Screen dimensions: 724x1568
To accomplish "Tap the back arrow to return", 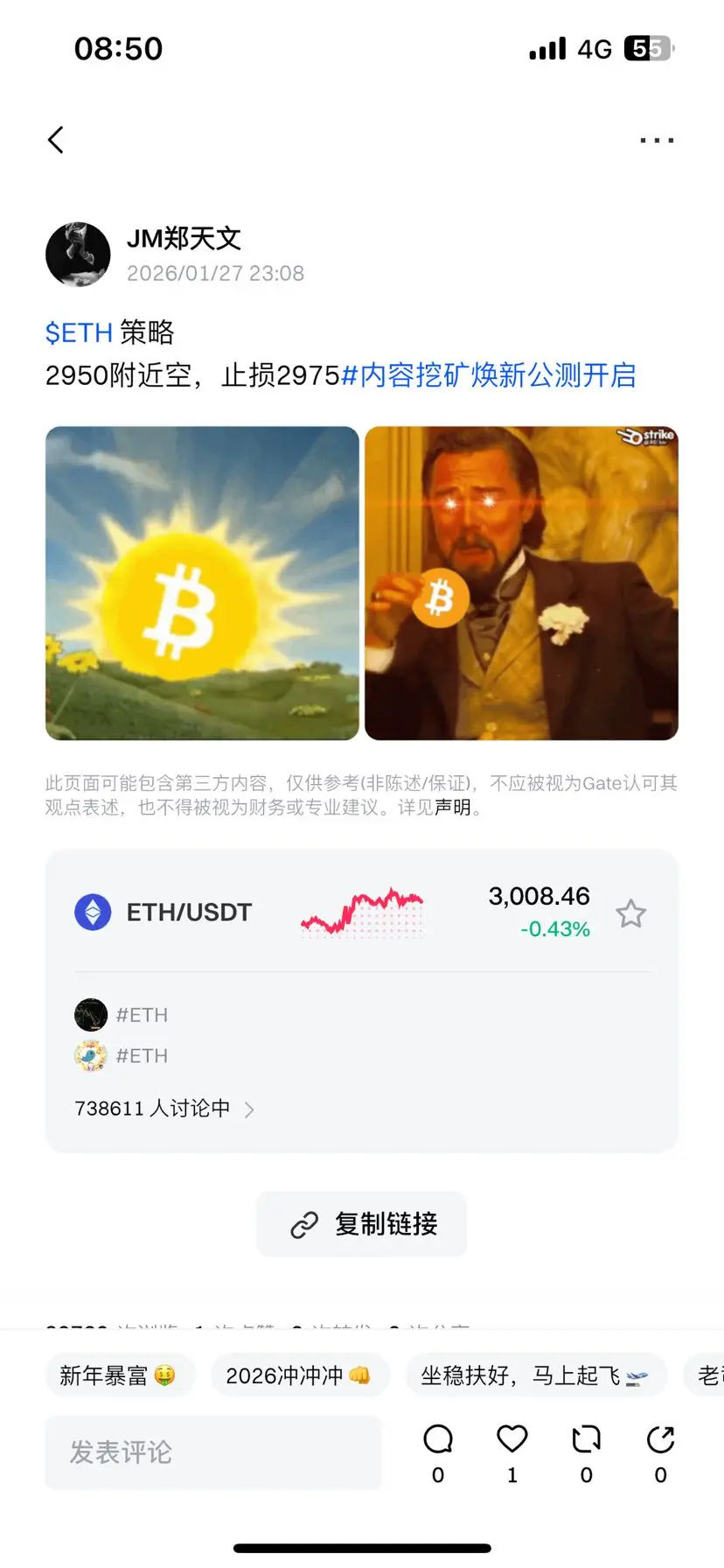I will (x=56, y=138).
